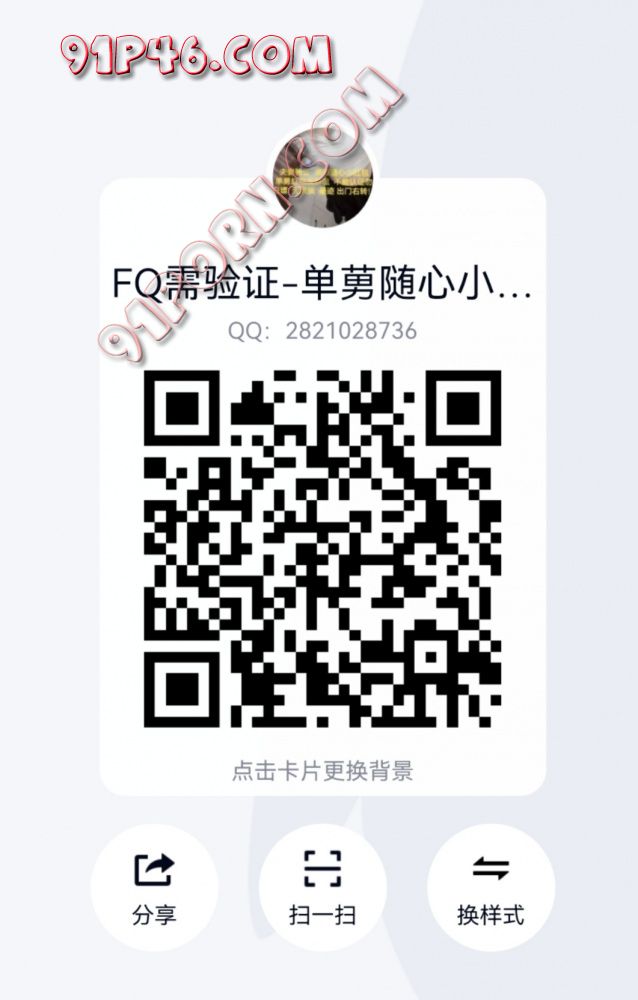Share this QQ QR code card
This screenshot has height=1000, width=638.
click(154, 887)
